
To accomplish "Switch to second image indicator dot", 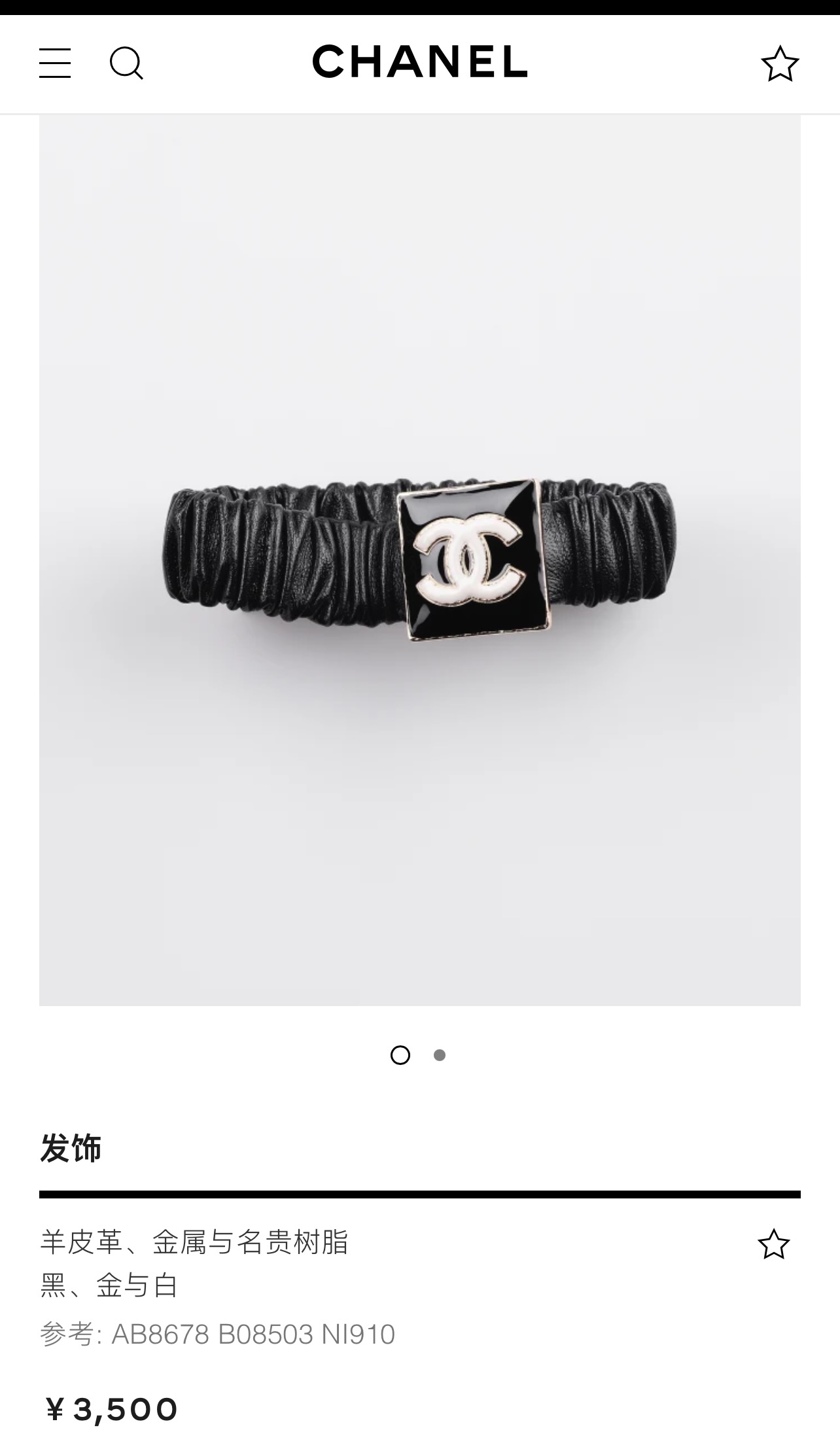I will pyautogui.click(x=440, y=1055).
